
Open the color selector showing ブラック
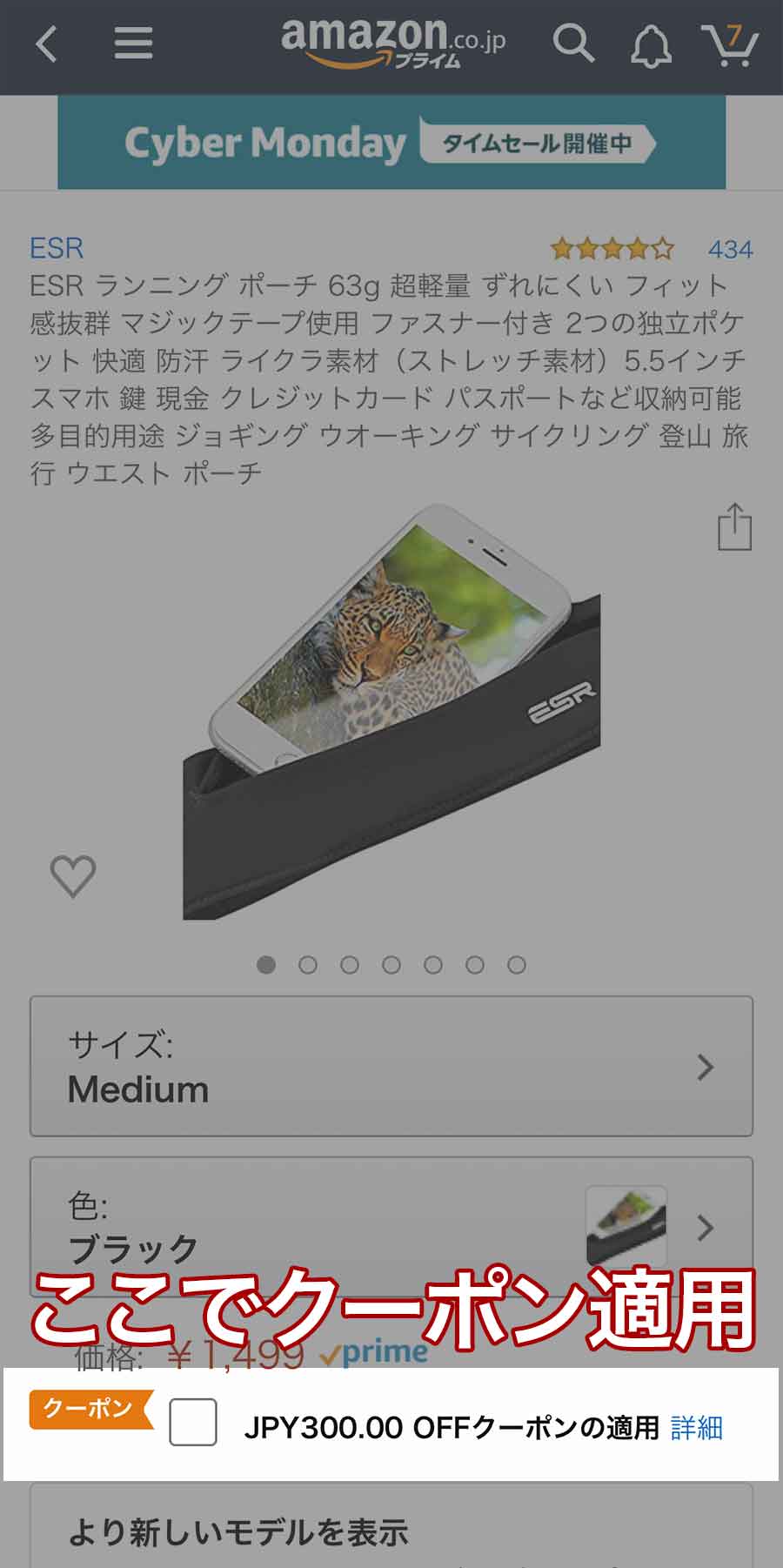391,1227
